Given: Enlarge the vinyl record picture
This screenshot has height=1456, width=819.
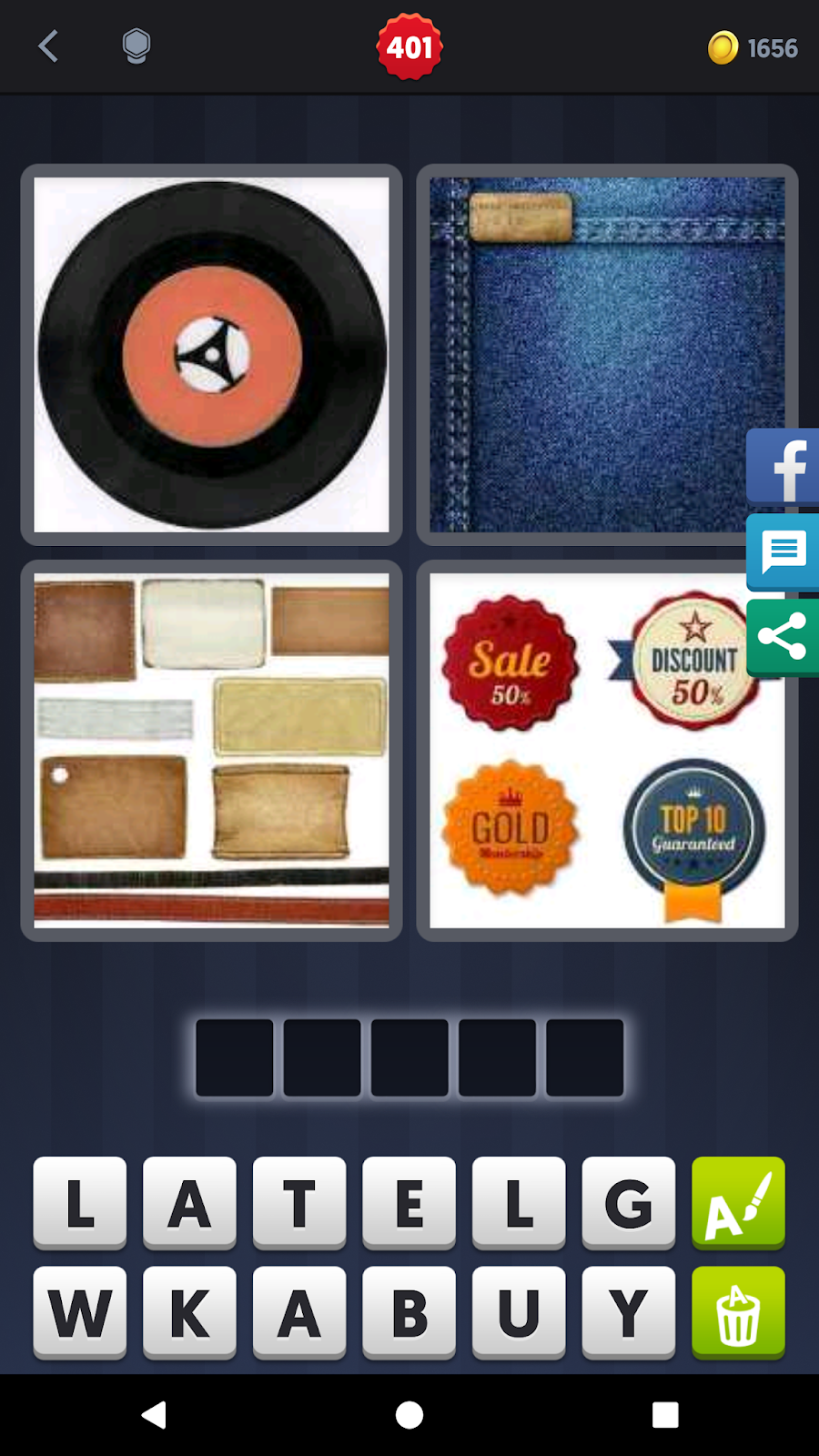Looking at the screenshot, I should pos(211,355).
